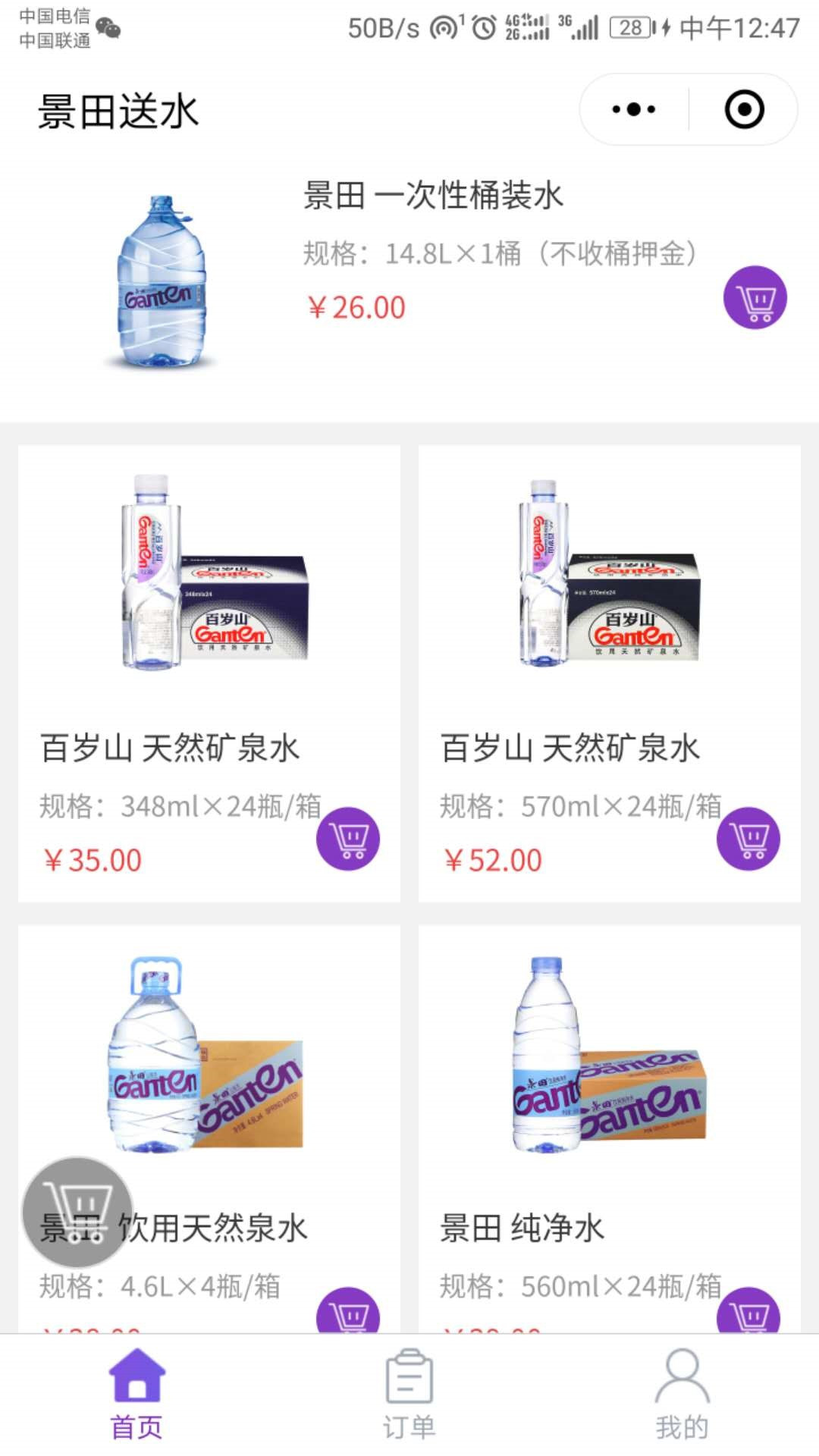Add 百岁山 570ml×24瓶 box to cart
Image resolution: width=819 pixels, height=1456 pixels.
point(748,839)
